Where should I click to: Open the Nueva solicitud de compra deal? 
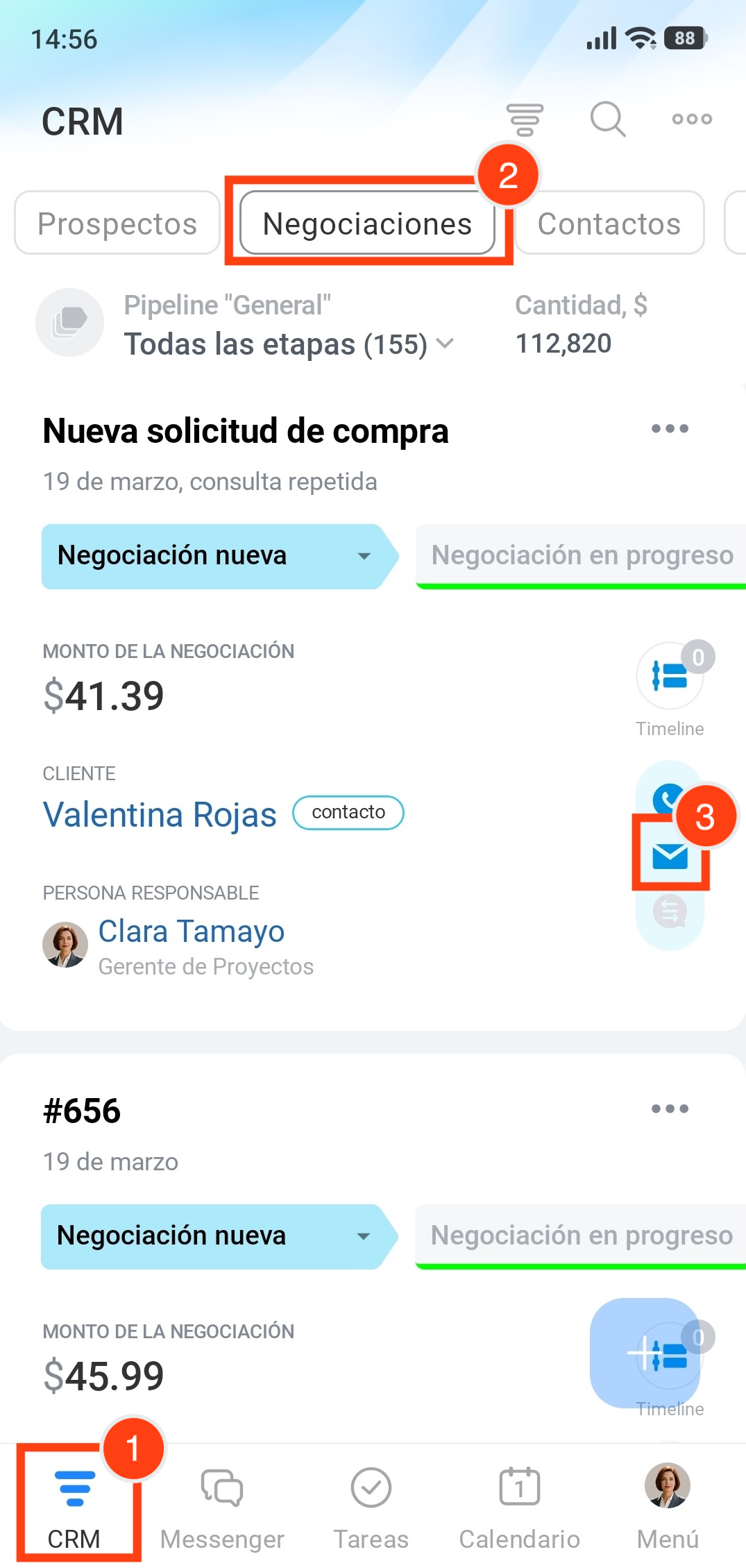click(246, 431)
